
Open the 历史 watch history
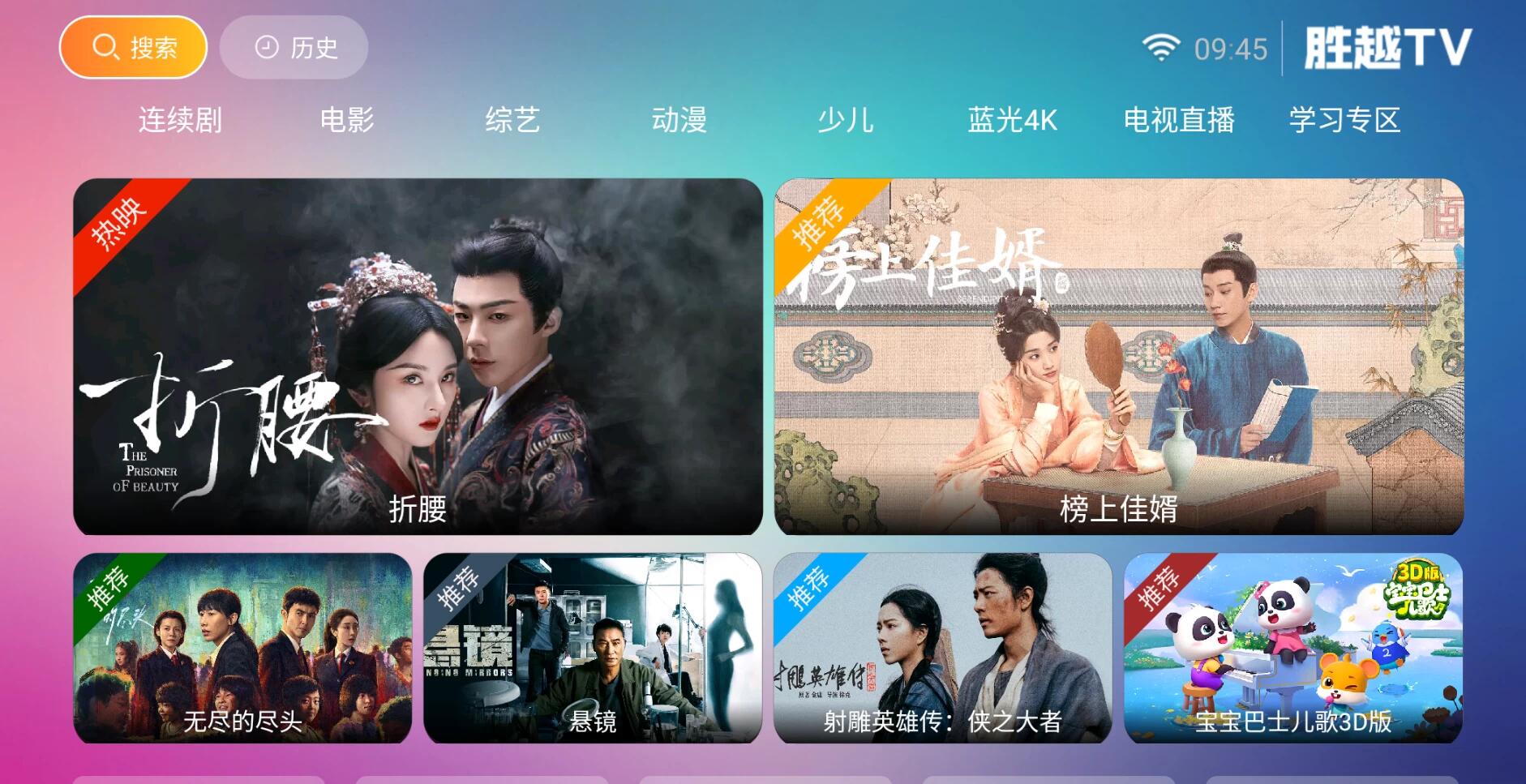tap(294, 48)
